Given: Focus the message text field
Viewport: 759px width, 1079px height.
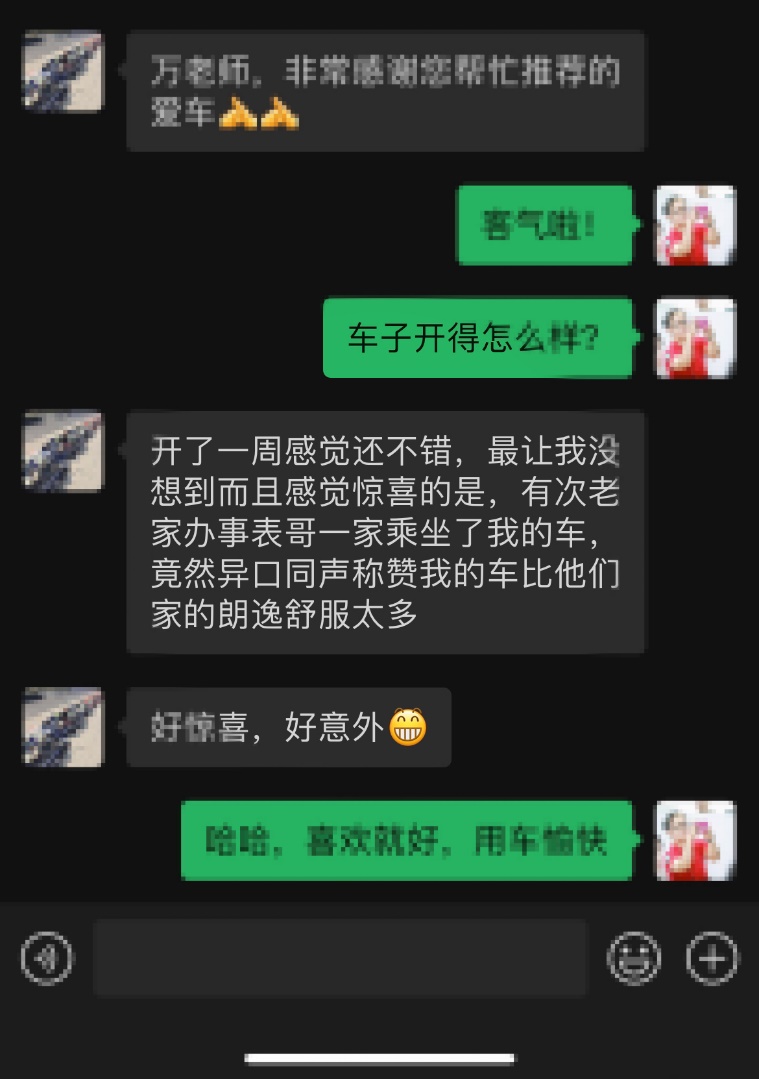Looking at the screenshot, I should [340, 958].
